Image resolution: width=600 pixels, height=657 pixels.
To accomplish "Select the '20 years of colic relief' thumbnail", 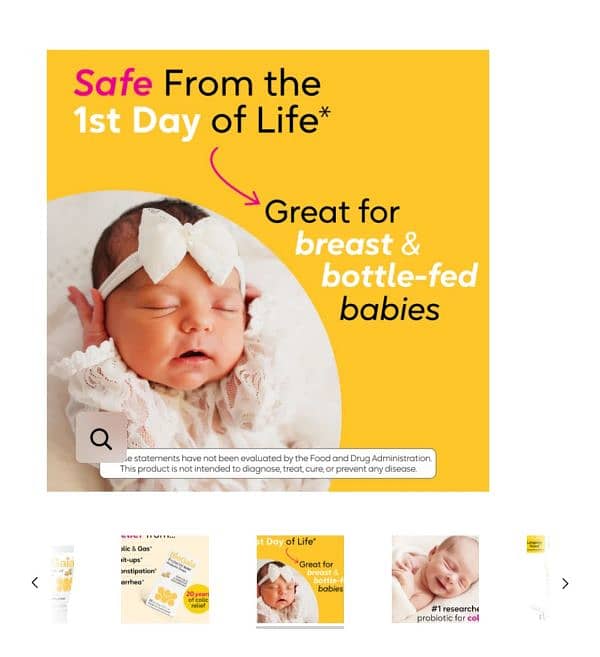I will [x=165, y=579].
